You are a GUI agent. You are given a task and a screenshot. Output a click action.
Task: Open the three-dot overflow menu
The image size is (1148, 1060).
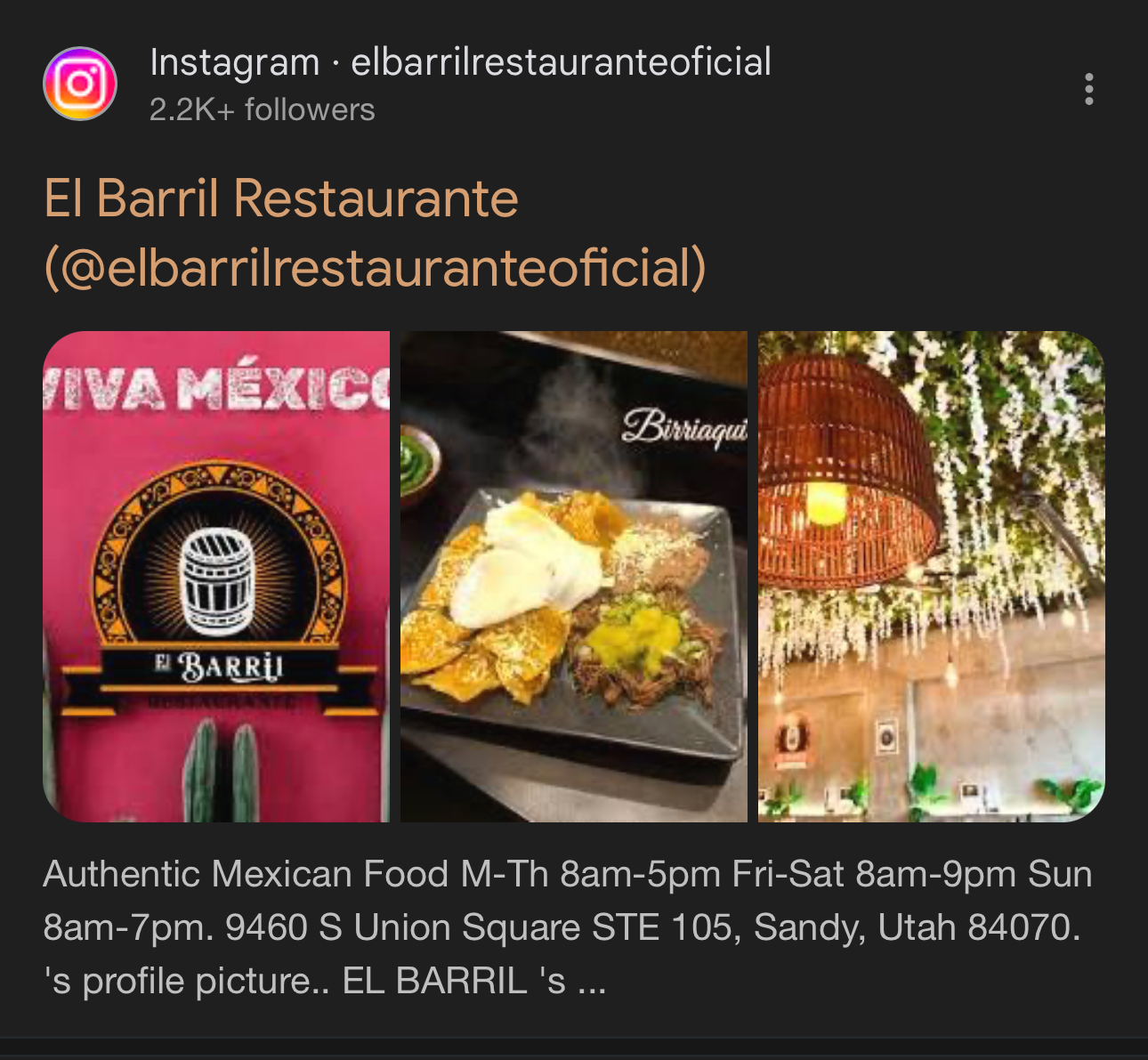click(x=1088, y=89)
